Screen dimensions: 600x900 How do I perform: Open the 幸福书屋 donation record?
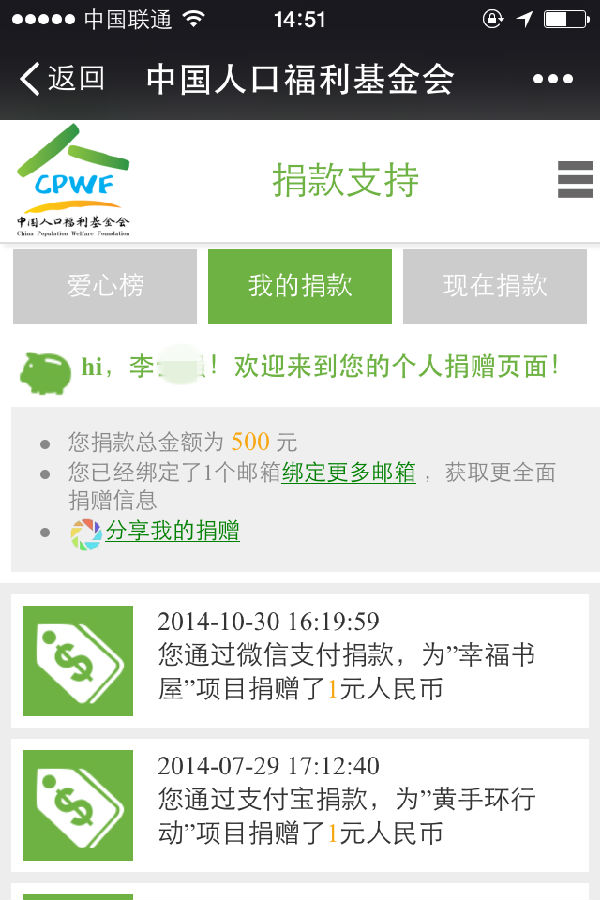pos(300,660)
